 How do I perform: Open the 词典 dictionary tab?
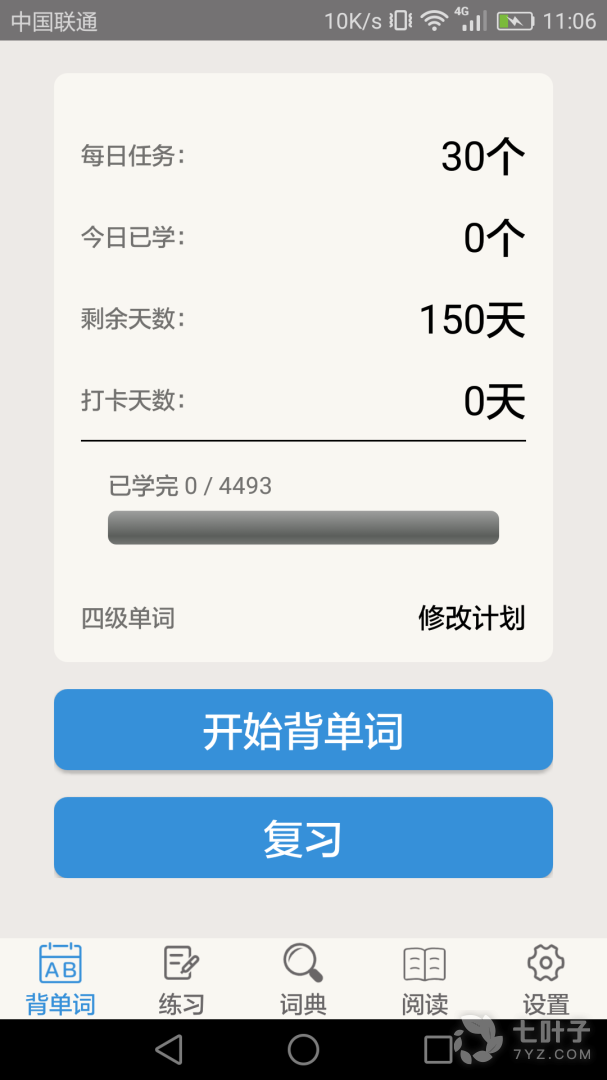303,979
